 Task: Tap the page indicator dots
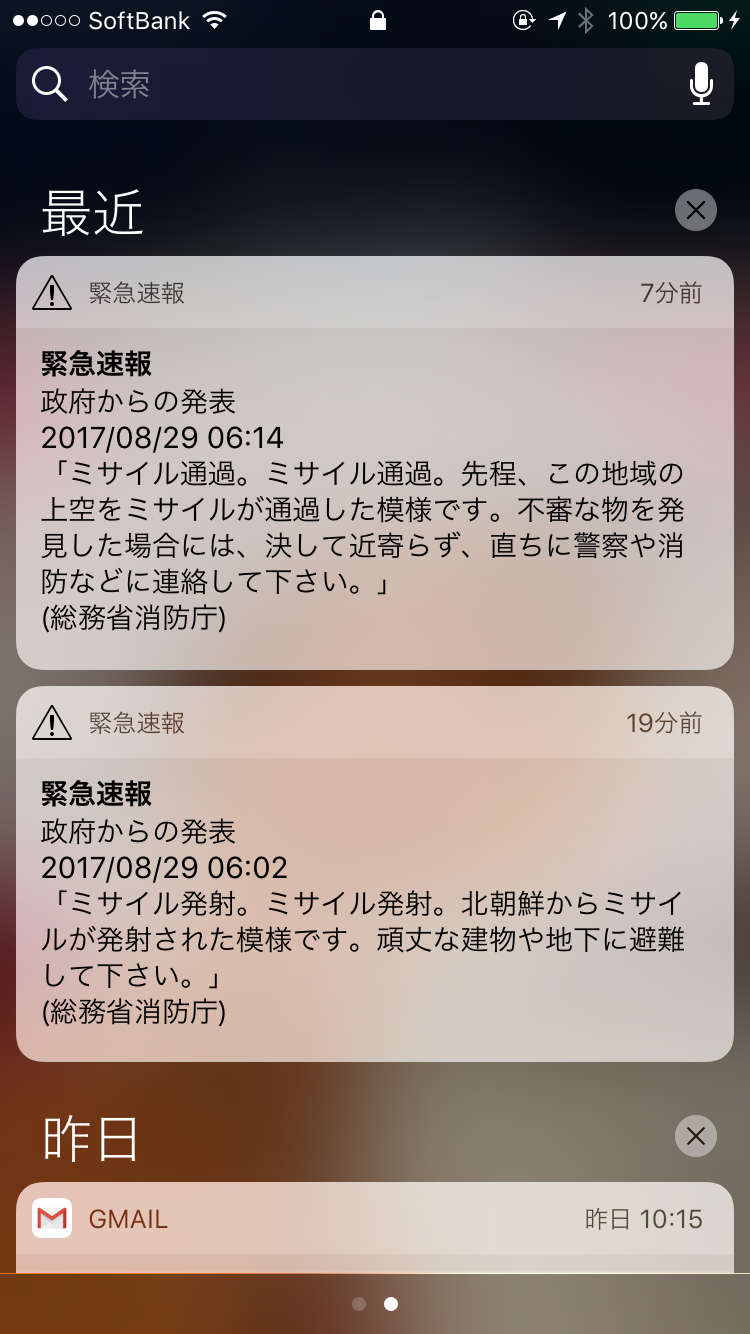tap(375, 1303)
